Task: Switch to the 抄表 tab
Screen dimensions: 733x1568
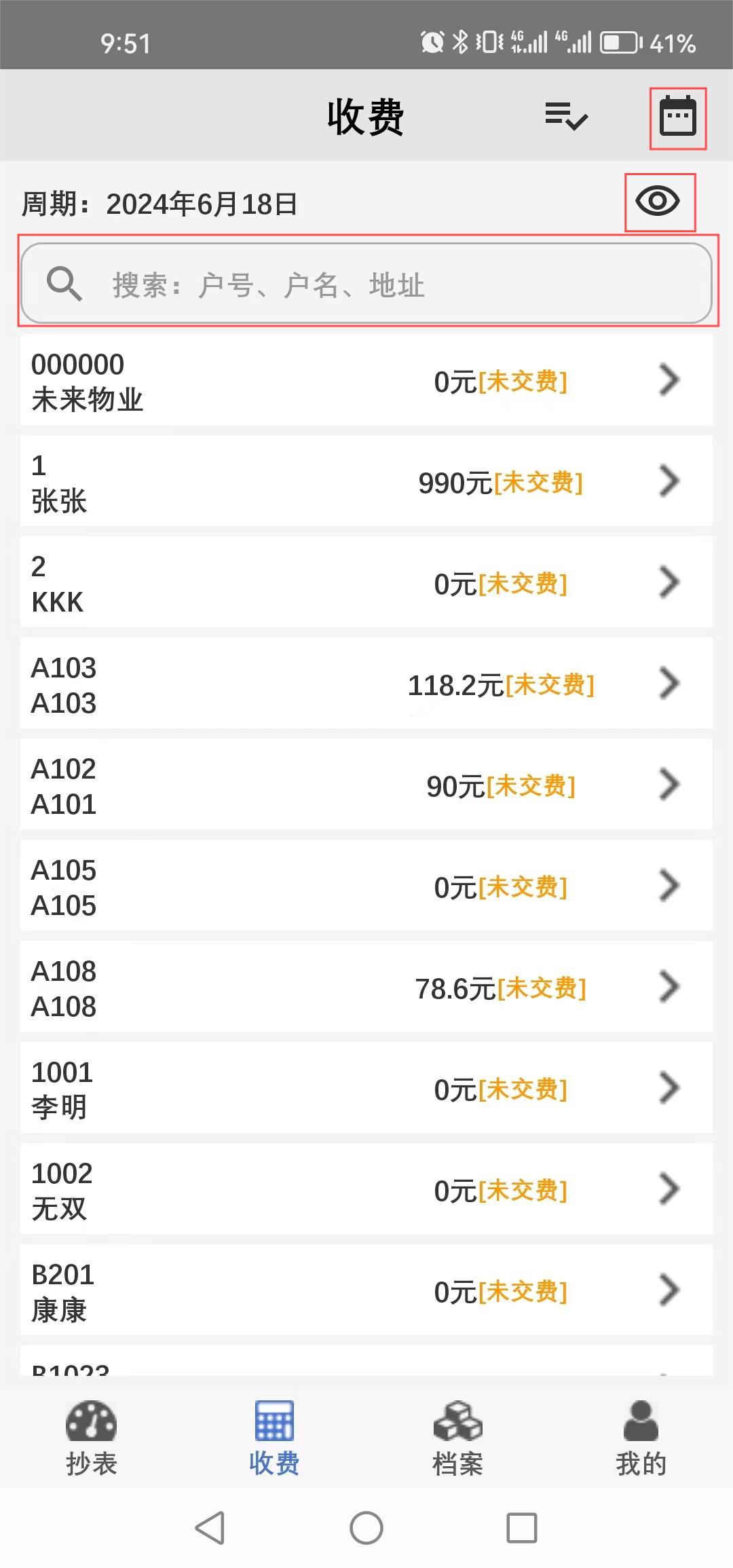Action: [x=92, y=1438]
